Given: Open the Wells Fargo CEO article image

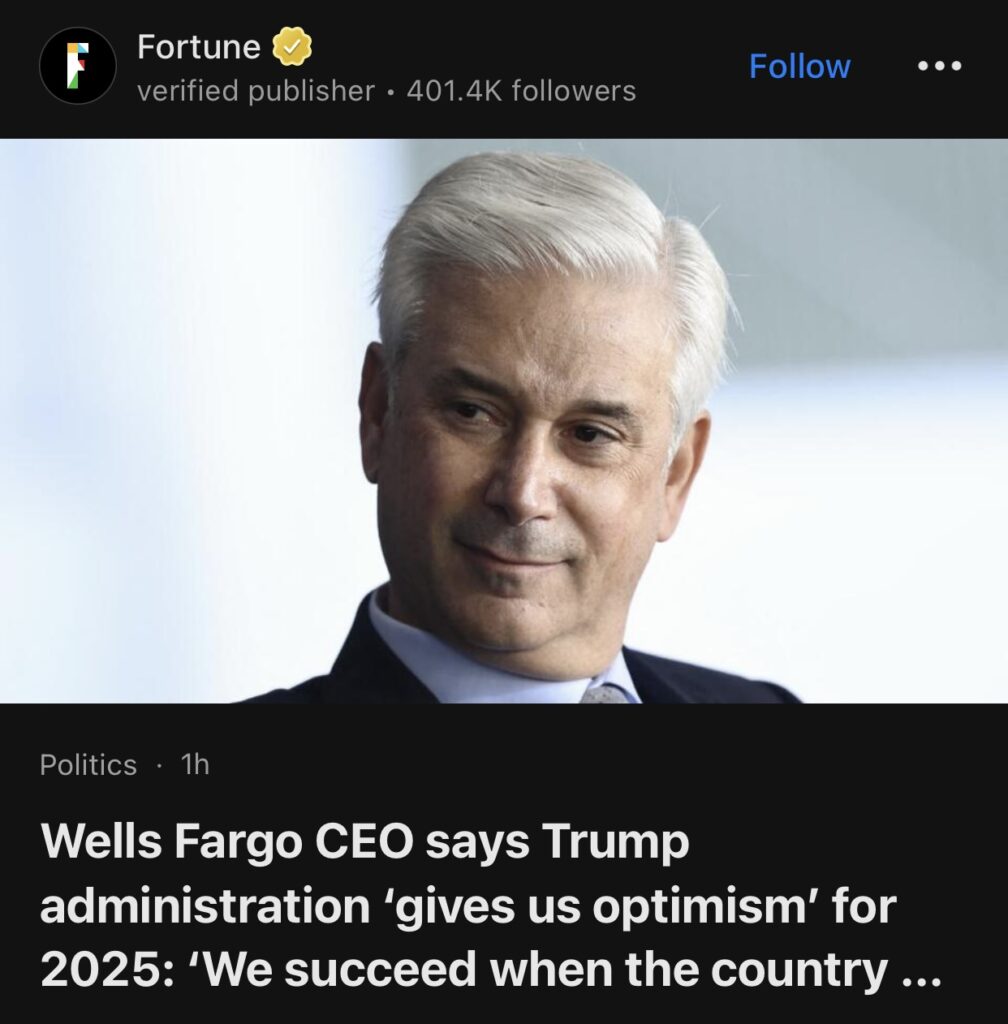Looking at the screenshot, I should point(504,421).
